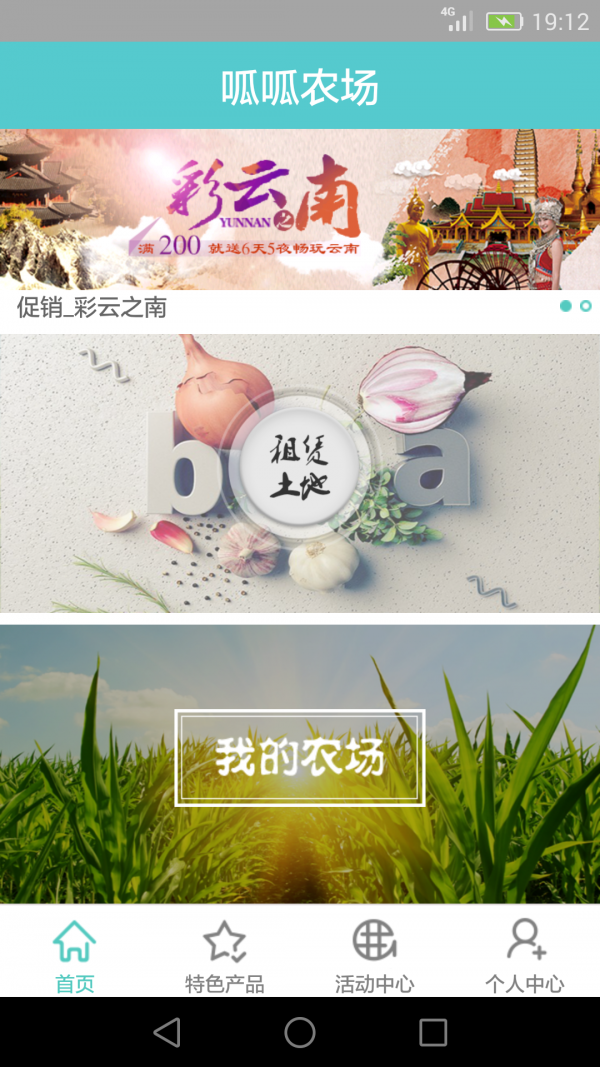Open the 彩云之南 promotion banner
Screen dimensions: 600x1067
[300, 210]
